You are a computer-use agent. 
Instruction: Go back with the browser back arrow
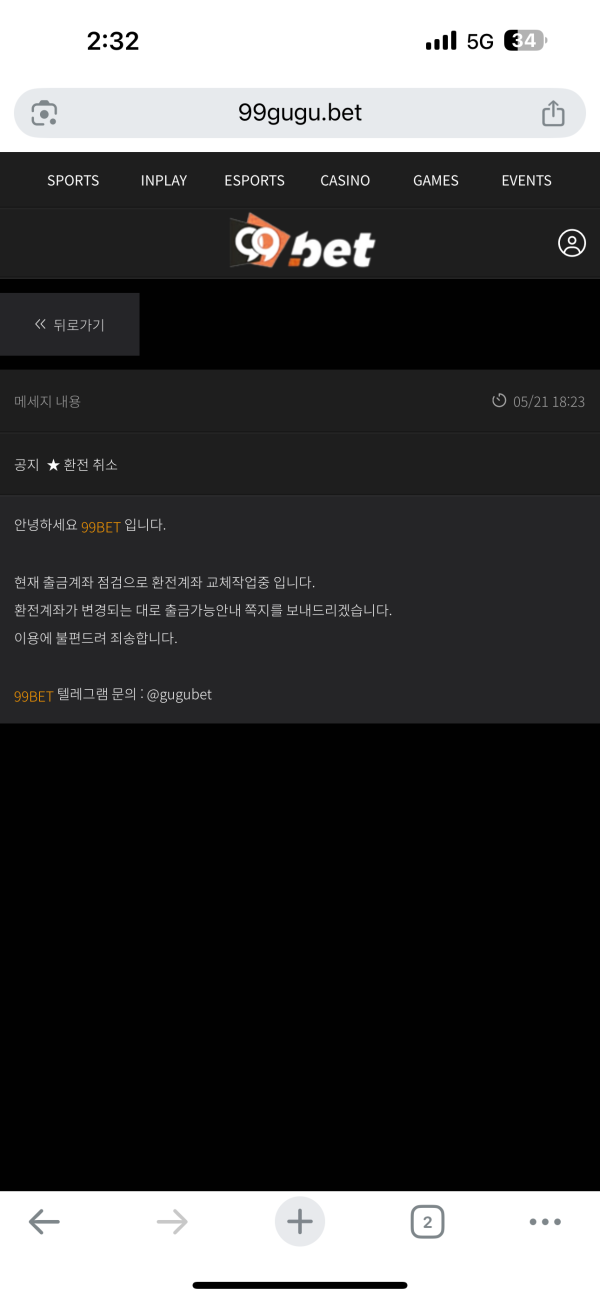pos(44,1221)
